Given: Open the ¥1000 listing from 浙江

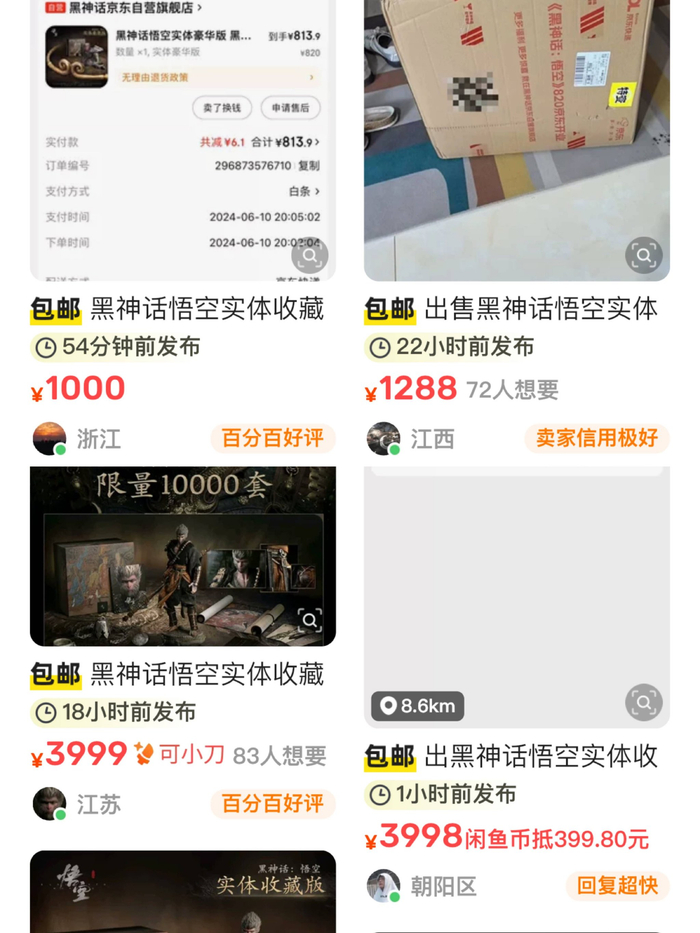Looking at the screenshot, I should click(206, 309).
